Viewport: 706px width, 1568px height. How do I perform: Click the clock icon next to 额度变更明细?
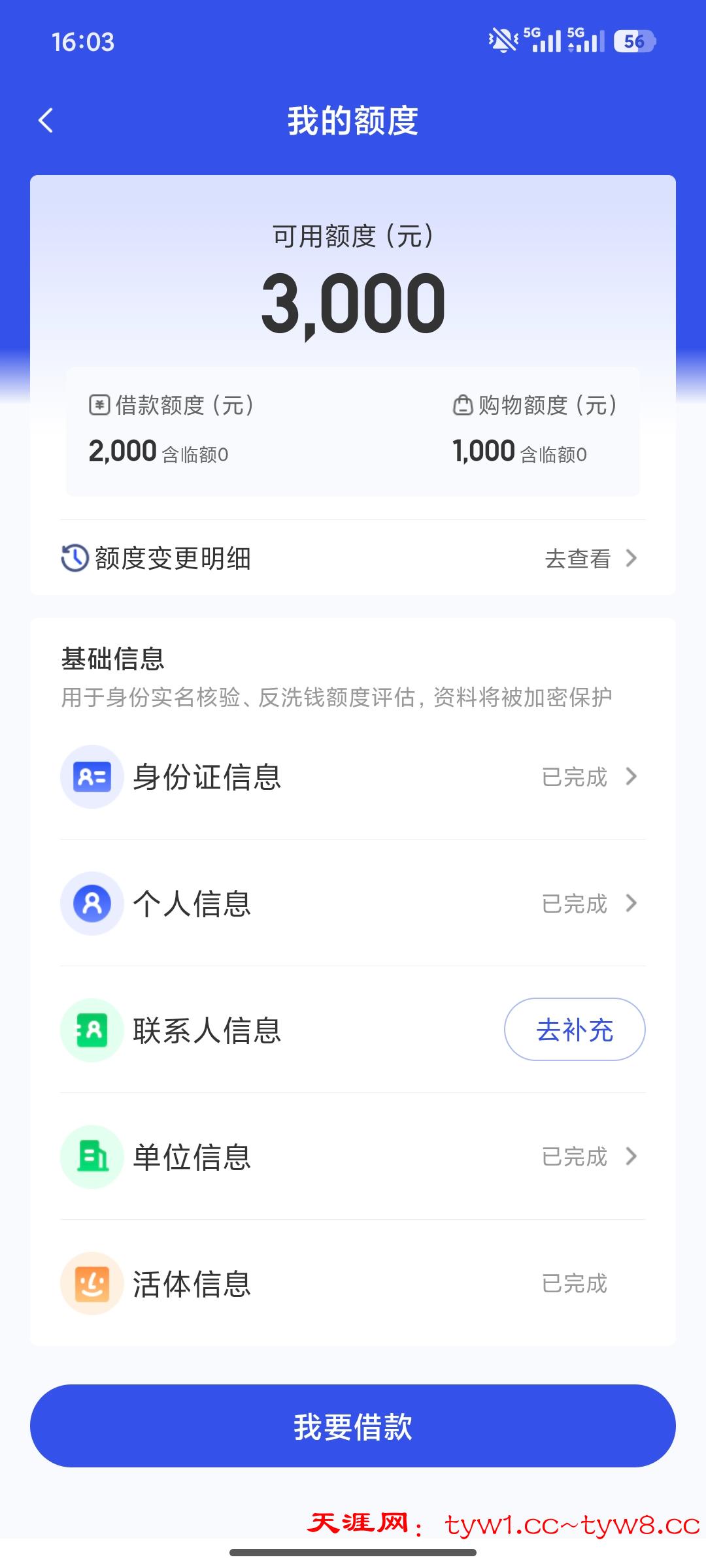click(74, 559)
